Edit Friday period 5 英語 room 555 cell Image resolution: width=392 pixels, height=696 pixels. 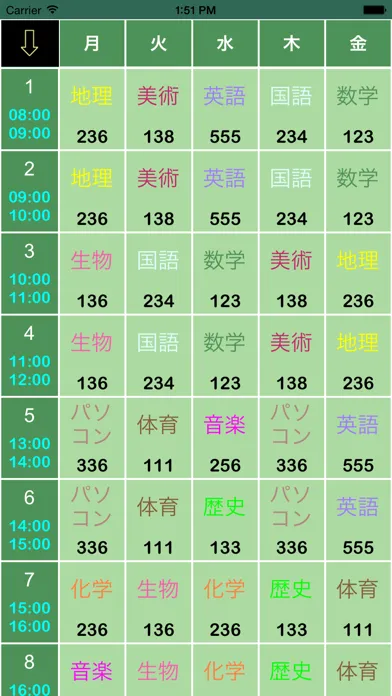tap(358, 438)
